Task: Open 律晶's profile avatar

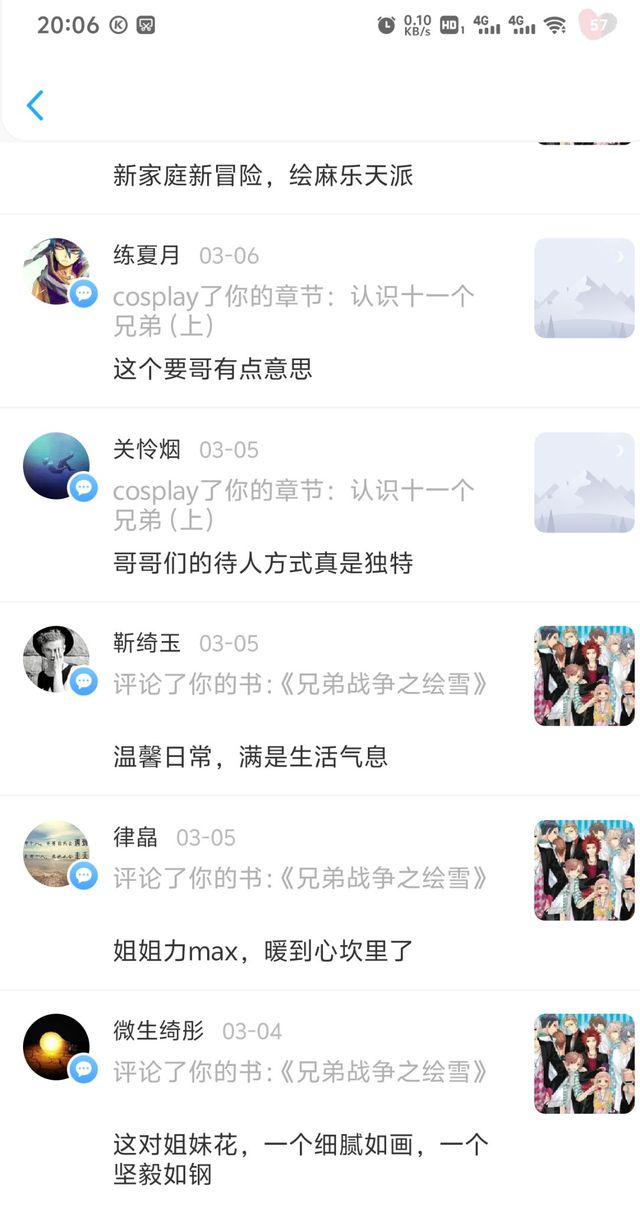Action: click(57, 853)
